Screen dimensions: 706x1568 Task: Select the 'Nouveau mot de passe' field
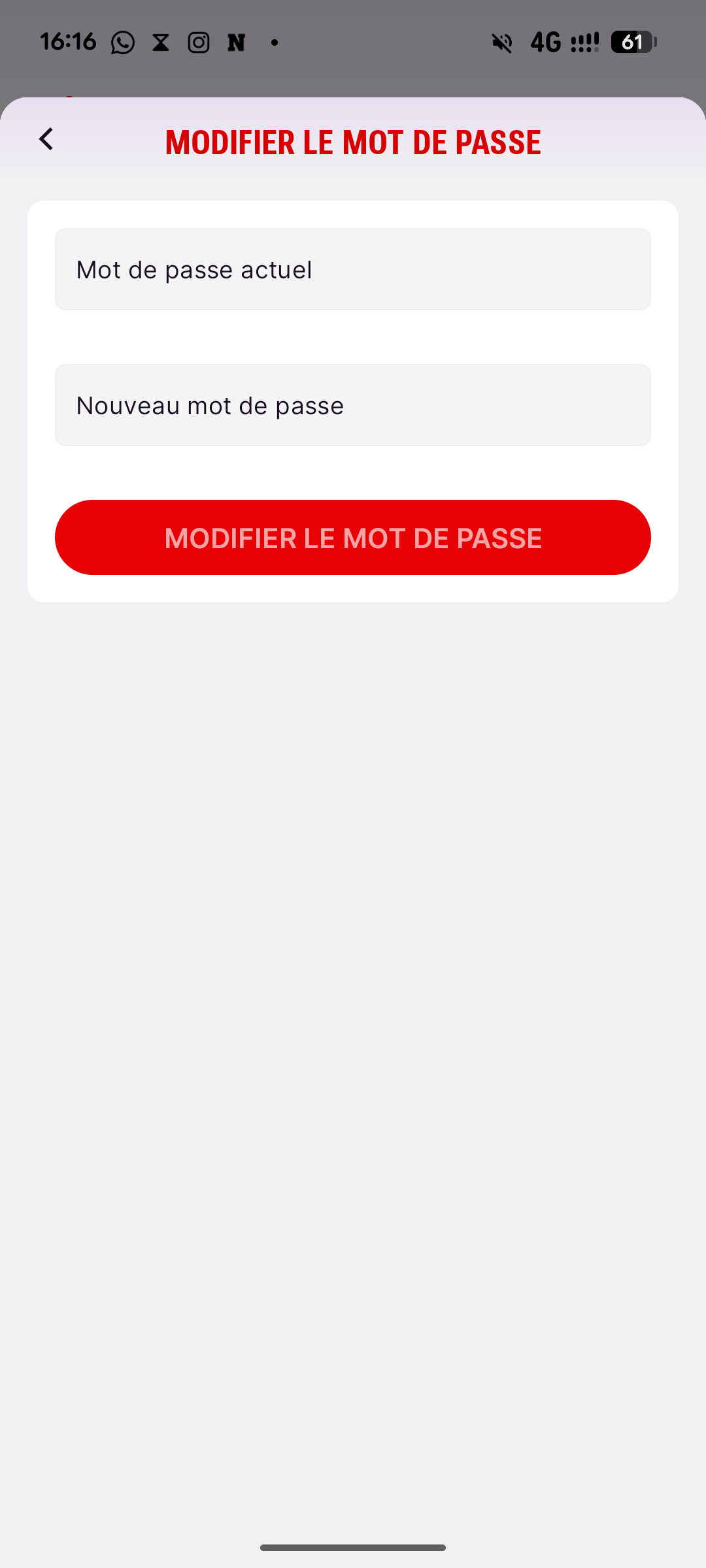(x=353, y=405)
